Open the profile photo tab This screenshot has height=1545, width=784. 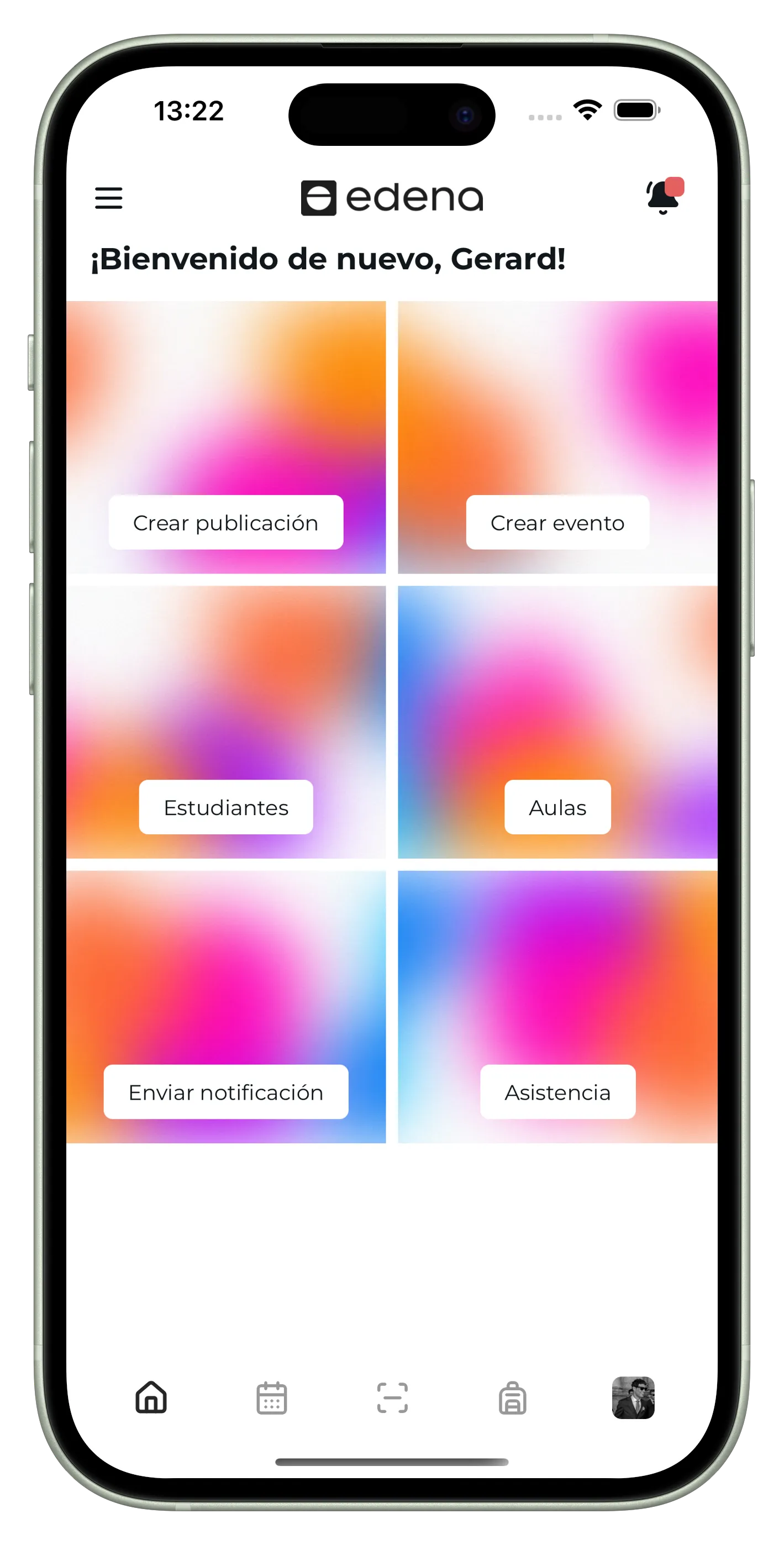click(633, 1397)
